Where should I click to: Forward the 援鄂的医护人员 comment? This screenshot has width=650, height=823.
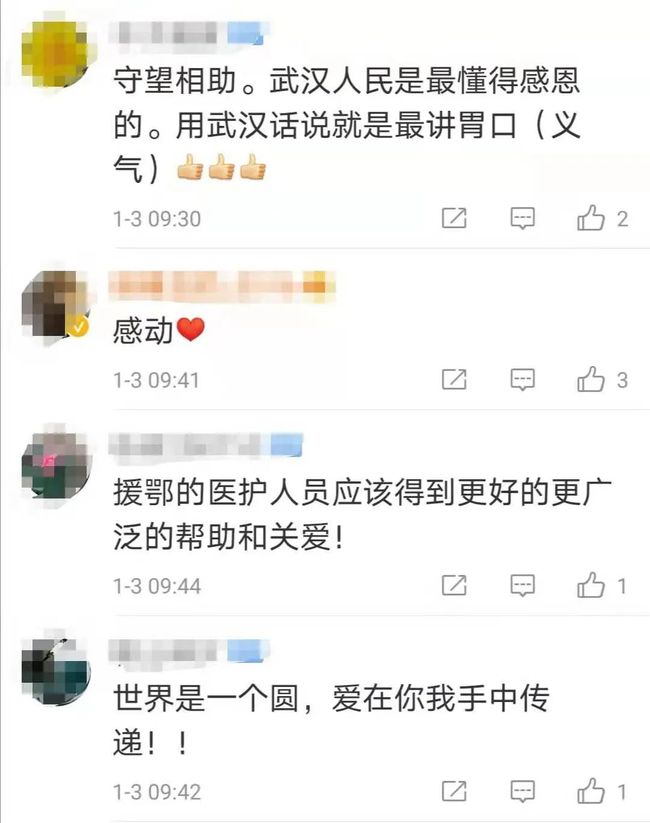point(455,585)
